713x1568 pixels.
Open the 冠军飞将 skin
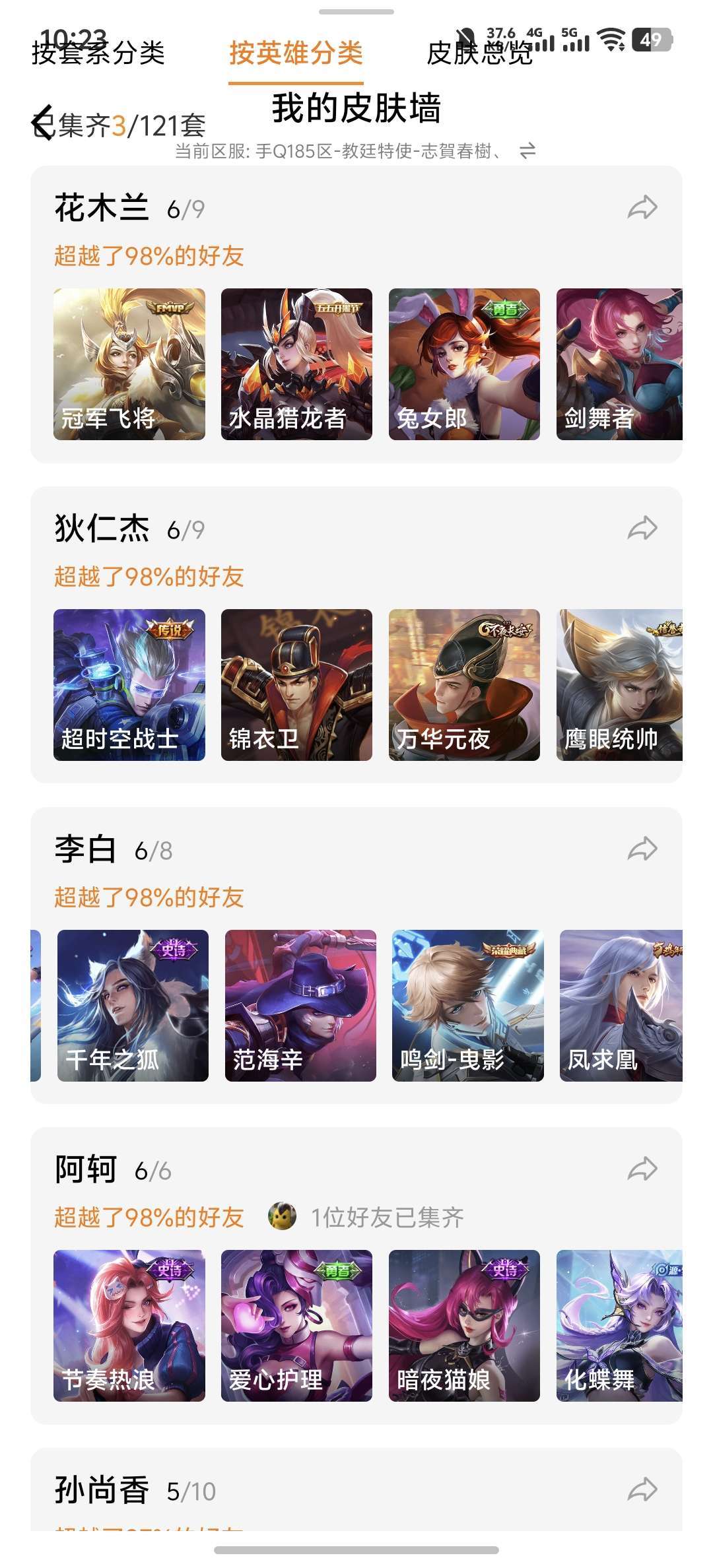pyautogui.click(x=129, y=364)
